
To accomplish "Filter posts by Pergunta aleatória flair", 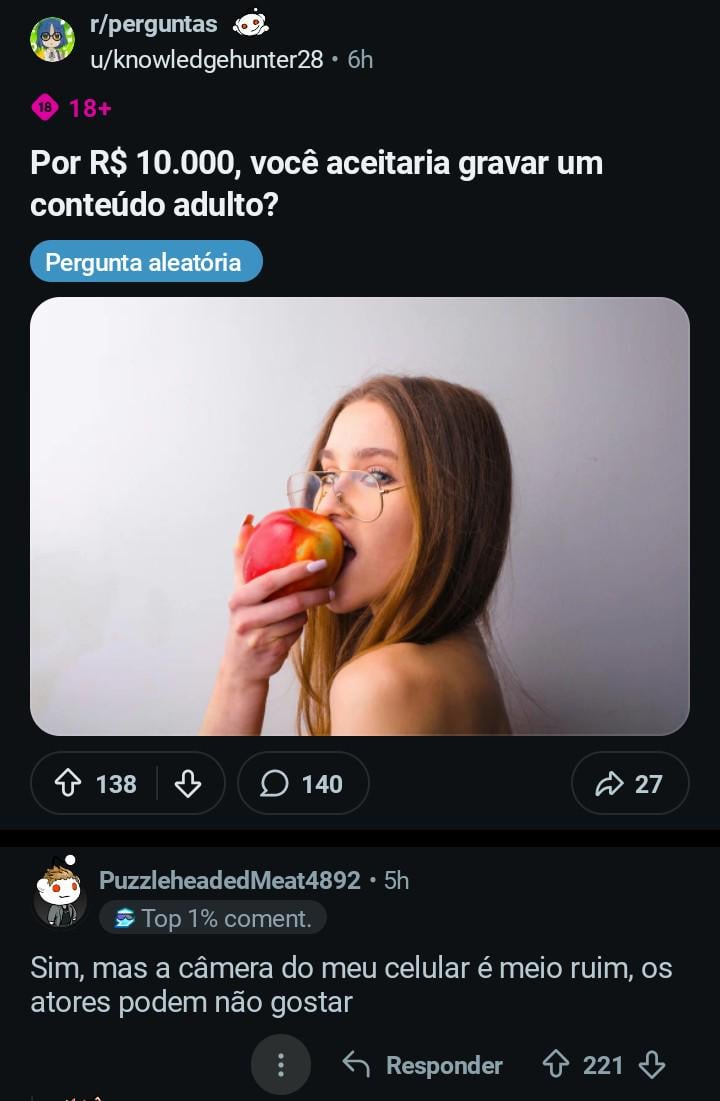I will 146,262.
